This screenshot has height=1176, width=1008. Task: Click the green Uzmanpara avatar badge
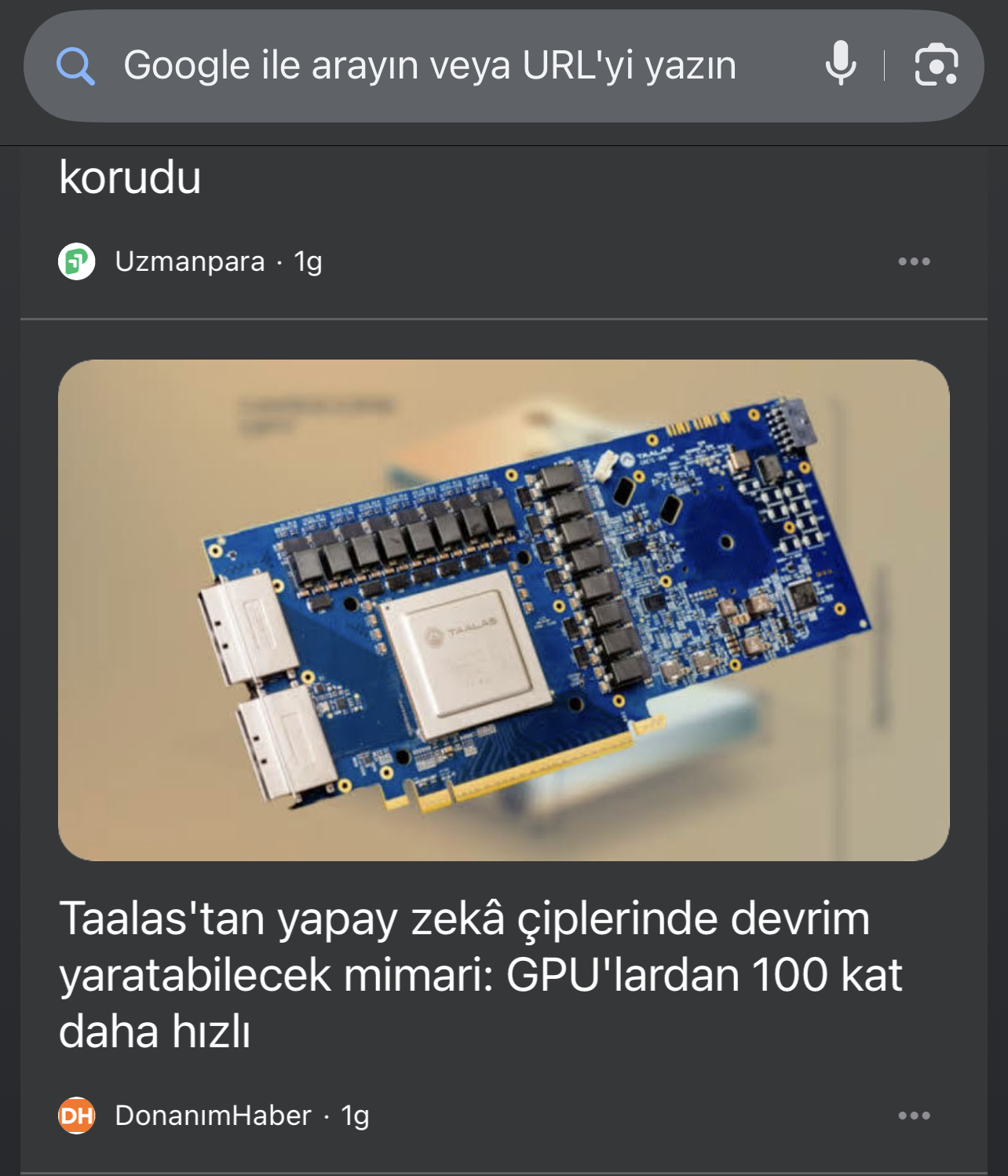[75, 261]
